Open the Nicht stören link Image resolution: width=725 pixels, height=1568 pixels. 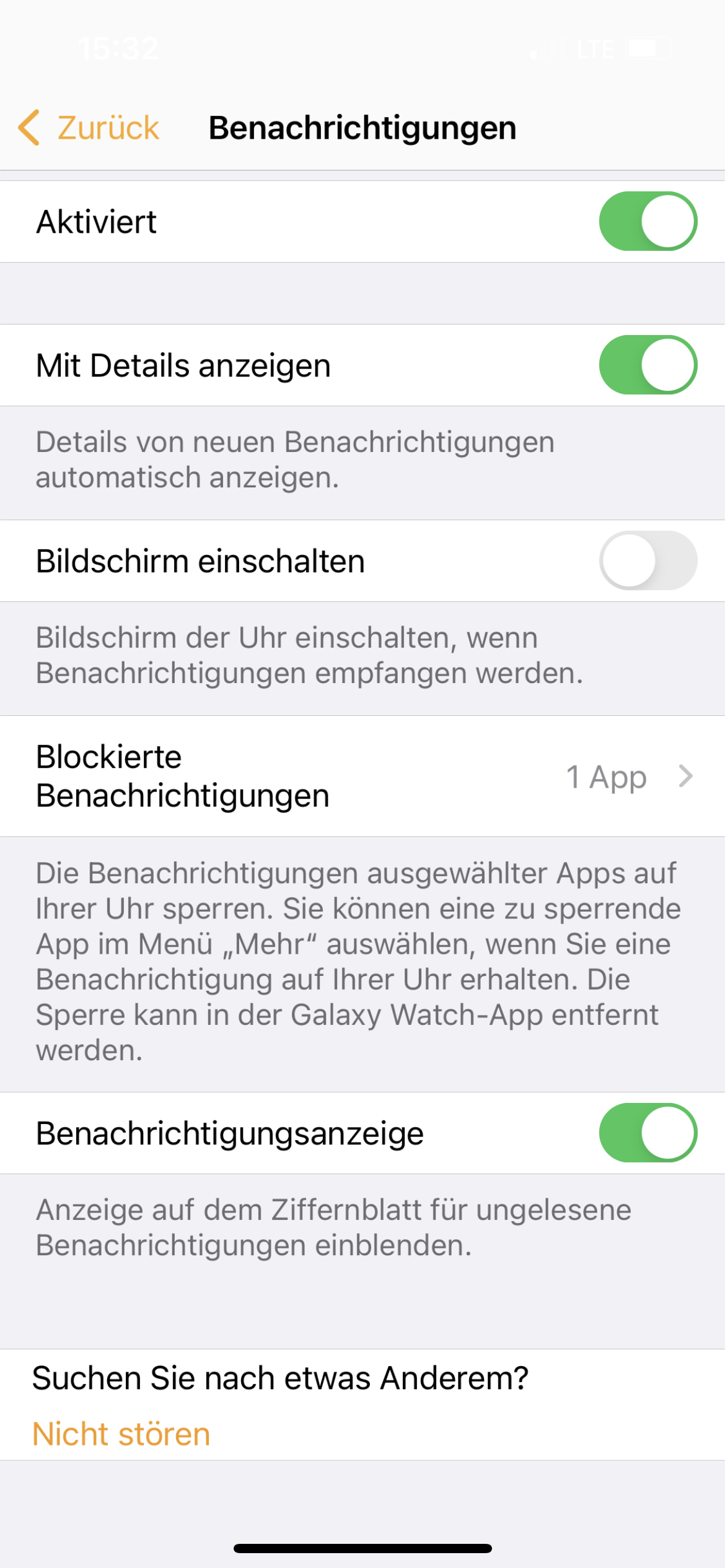click(121, 1434)
